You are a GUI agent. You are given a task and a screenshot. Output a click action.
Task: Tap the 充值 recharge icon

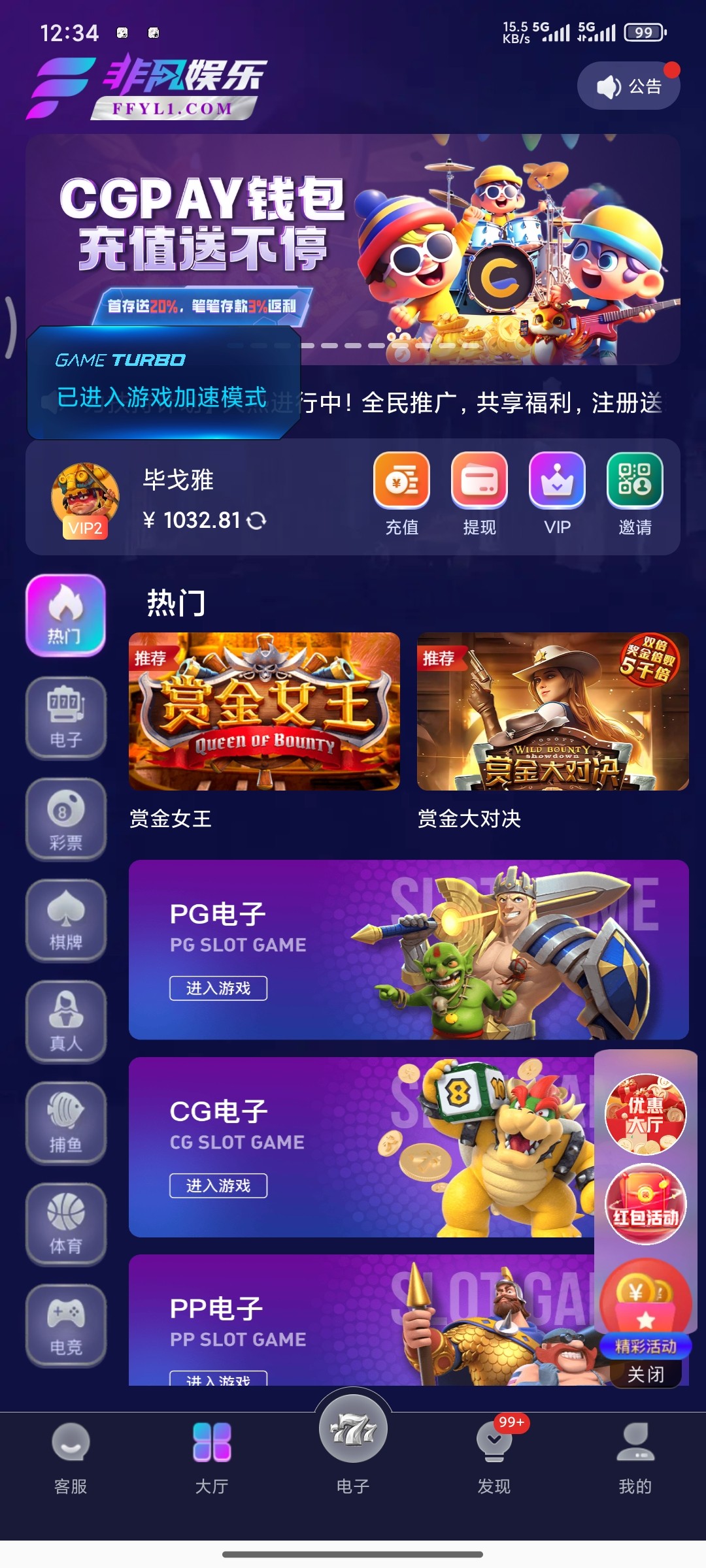point(401,482)
